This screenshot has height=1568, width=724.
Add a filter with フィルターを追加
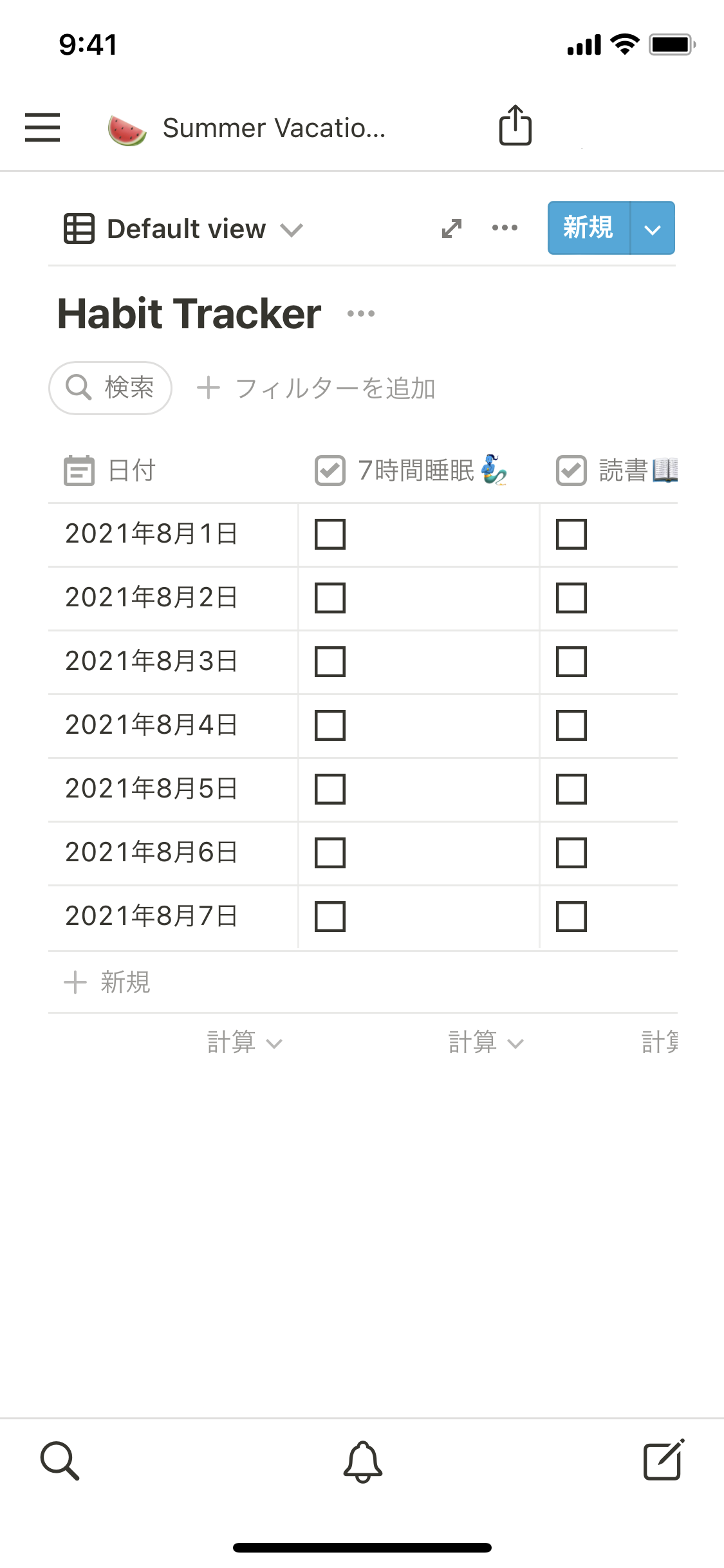tap(316, 389)
